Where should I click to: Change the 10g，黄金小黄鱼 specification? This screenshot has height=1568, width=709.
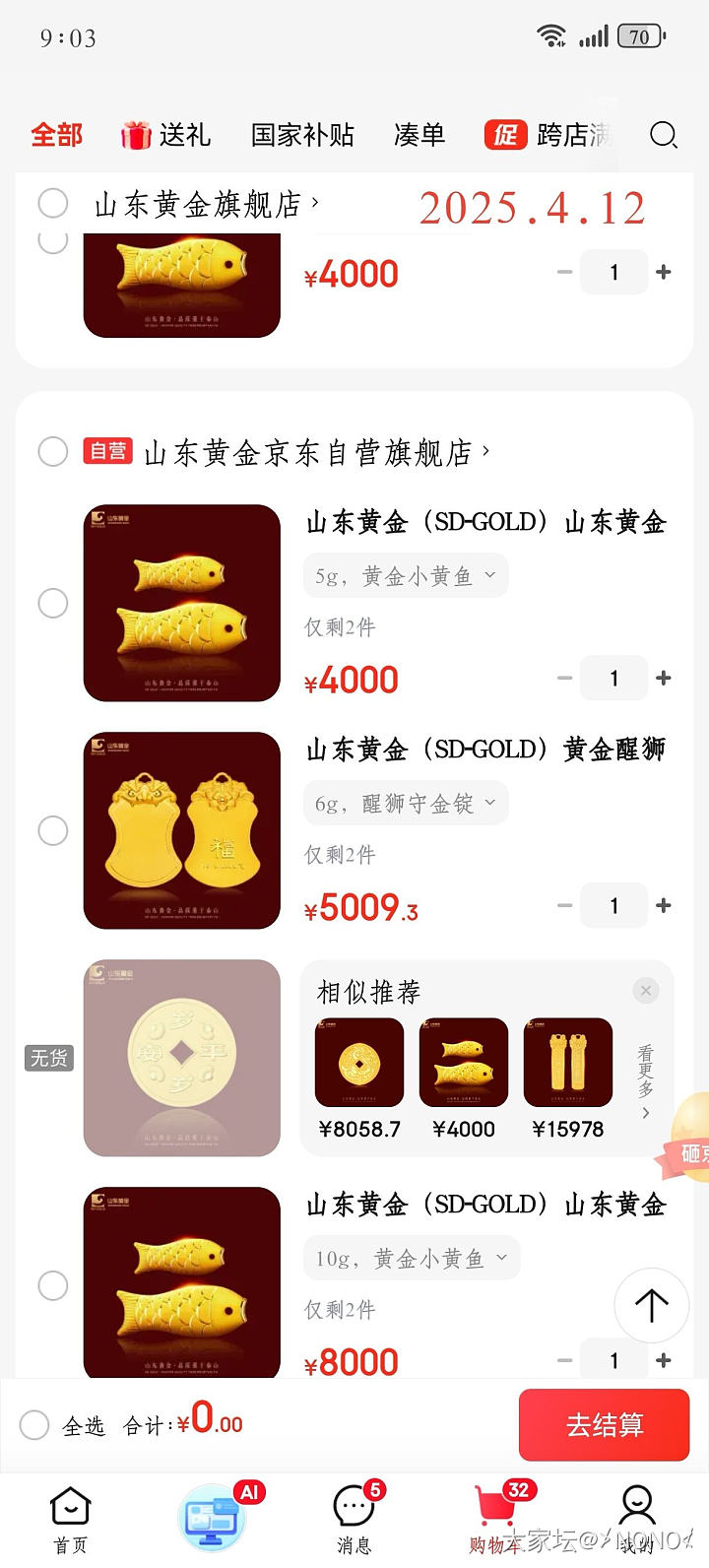[x=412, y=1258]
